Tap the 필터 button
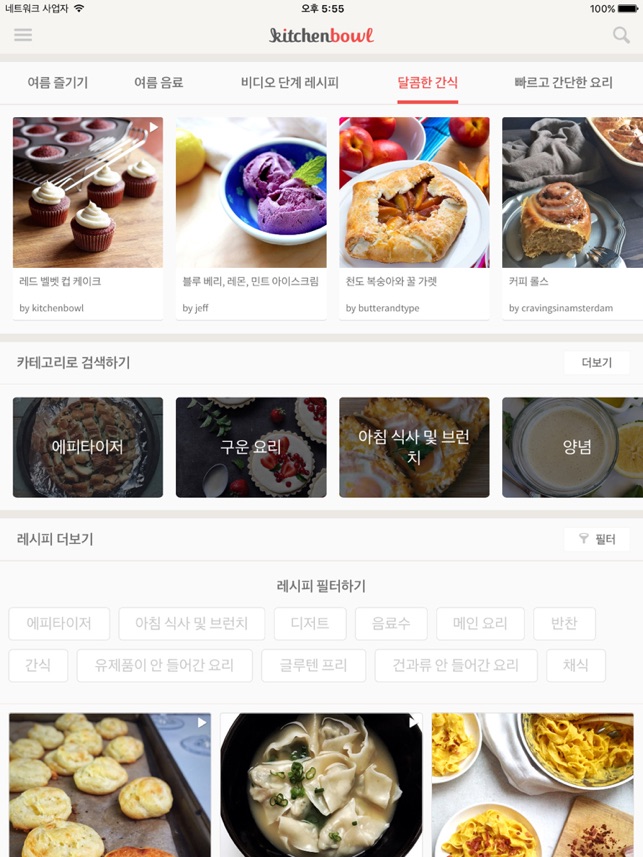This screenshot has height=857, width=643. coord(597,539)
